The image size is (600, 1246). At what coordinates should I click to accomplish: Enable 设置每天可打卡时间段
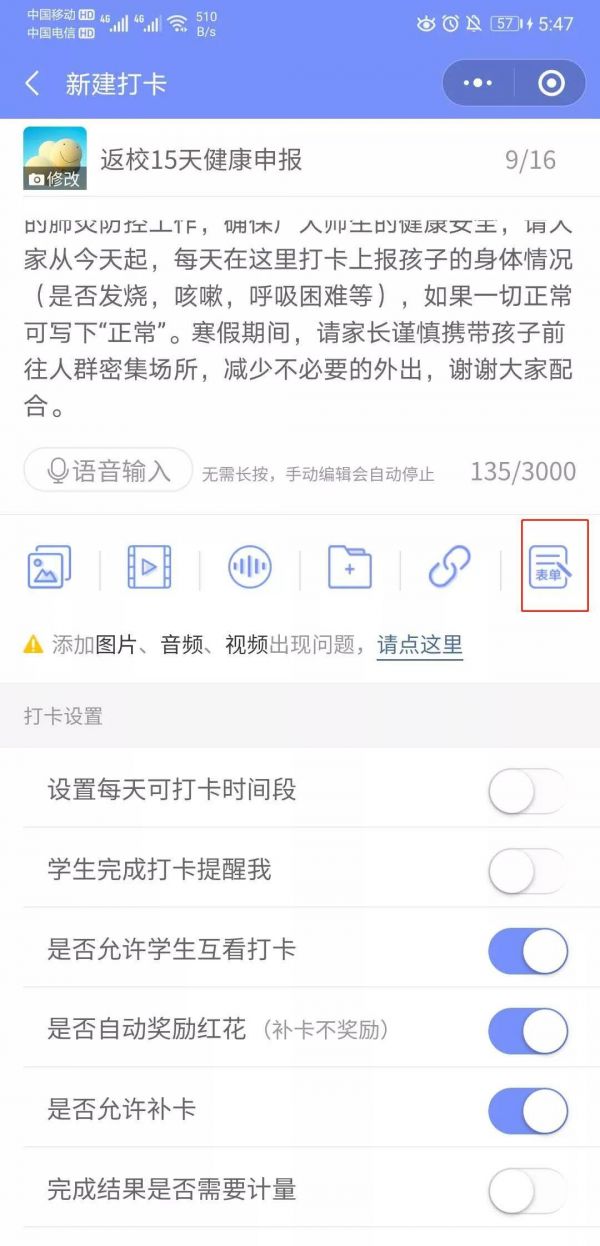click(x=527, y=791)
